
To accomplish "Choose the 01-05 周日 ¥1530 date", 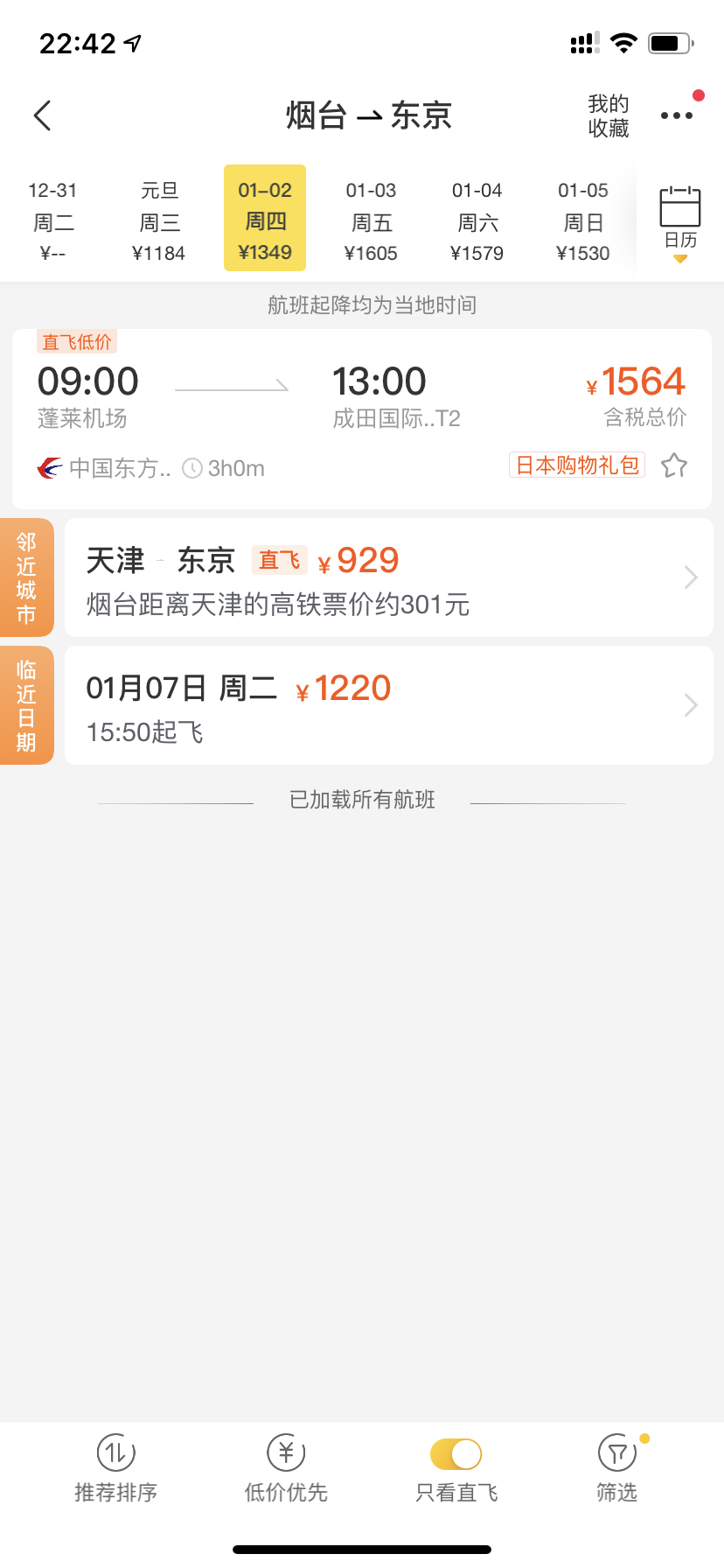I will pyautogui.click(x=583, y=221).
